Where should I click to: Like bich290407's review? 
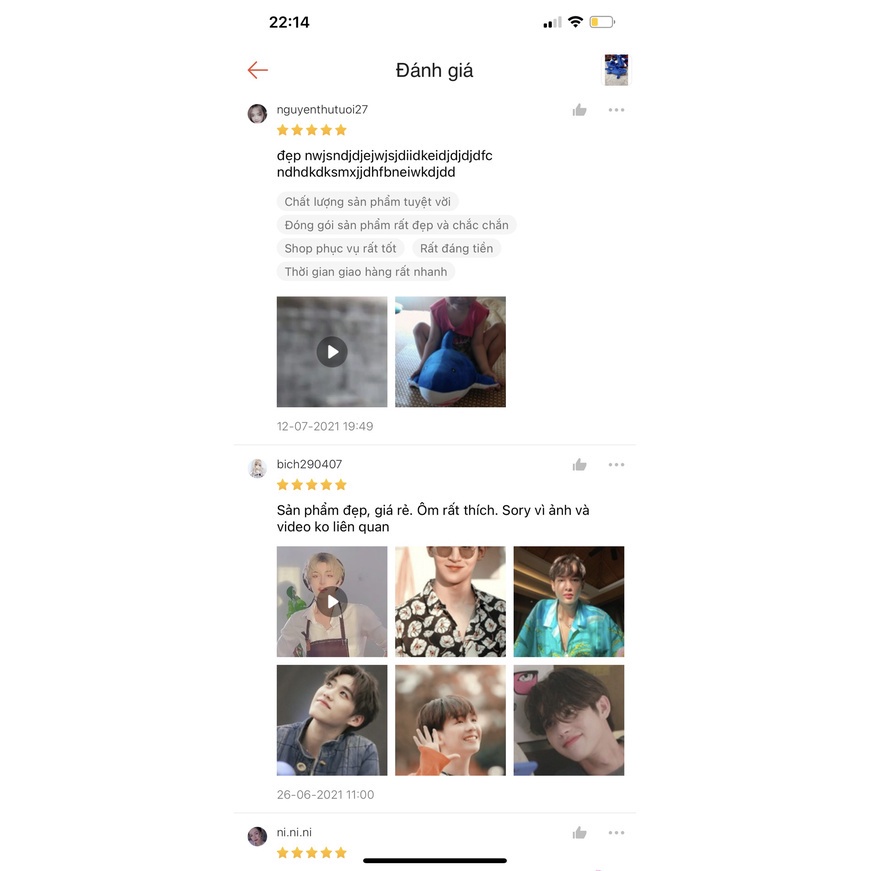pyautogui.click(x=579, y=465)
